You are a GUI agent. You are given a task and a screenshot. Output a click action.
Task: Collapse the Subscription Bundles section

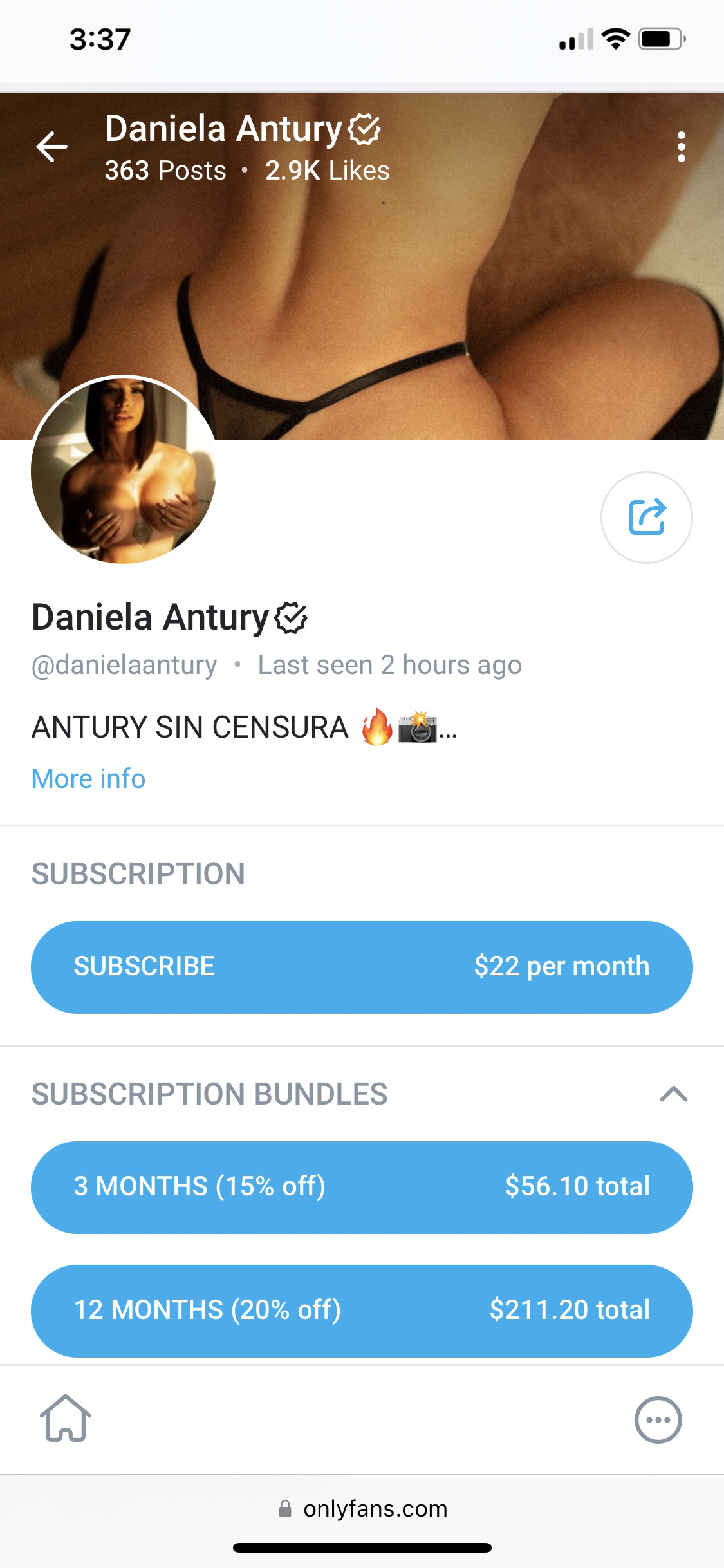pyautogui.click(x=673, y=1094)
